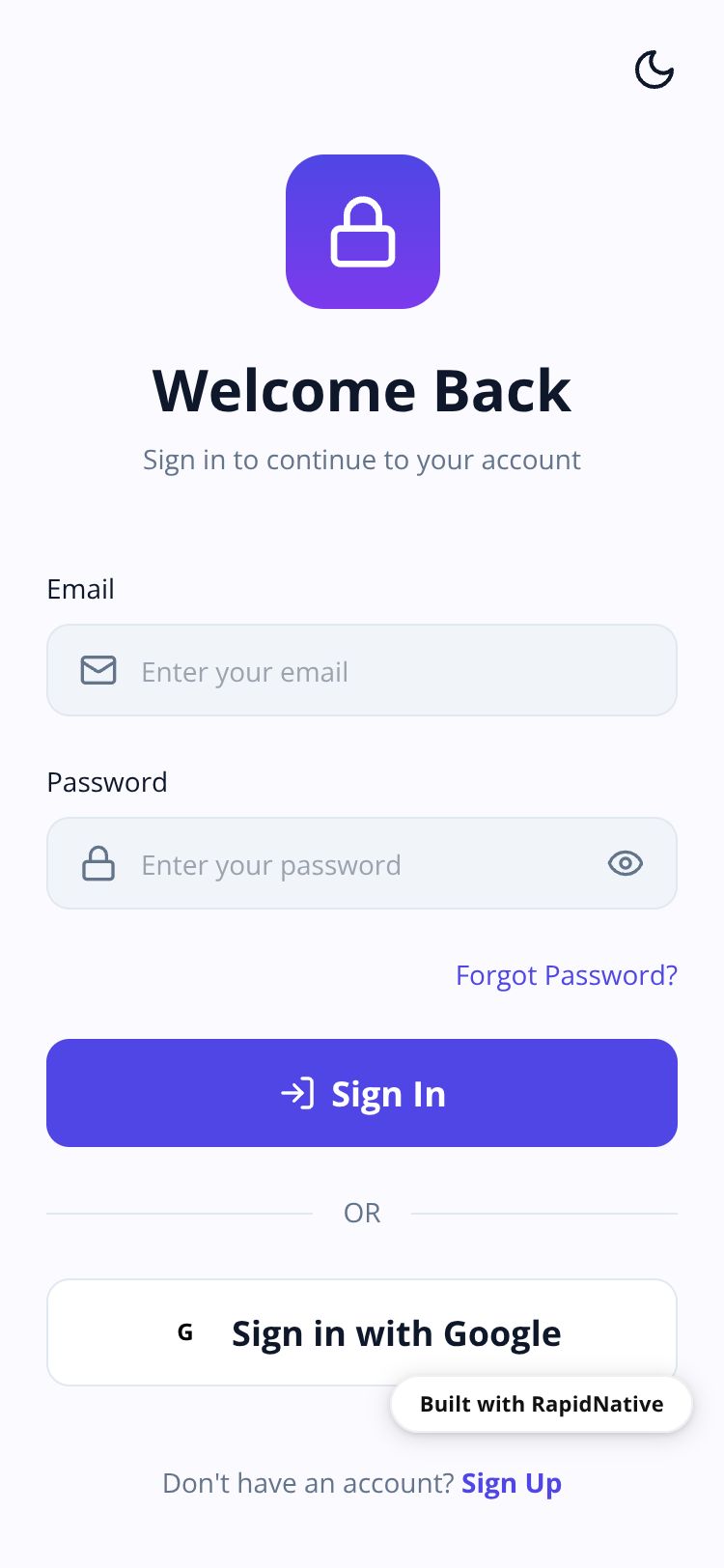Viewport: 724px width, 1568px height.
Task: Tap the Sign In button
Action: [x=362, y=1093]
